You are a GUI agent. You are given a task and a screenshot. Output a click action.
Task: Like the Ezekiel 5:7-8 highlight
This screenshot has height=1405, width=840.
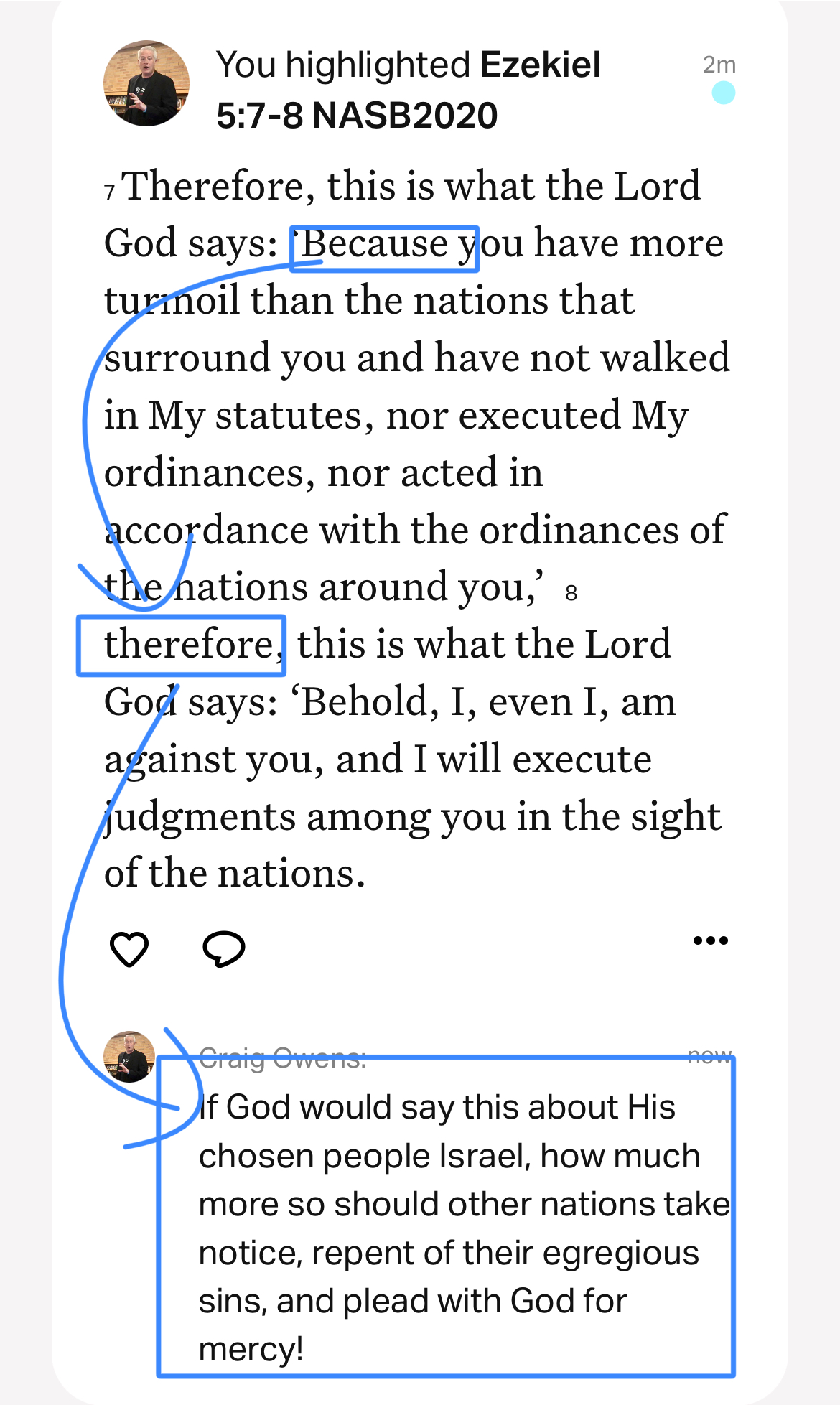[x=129, y=949]
